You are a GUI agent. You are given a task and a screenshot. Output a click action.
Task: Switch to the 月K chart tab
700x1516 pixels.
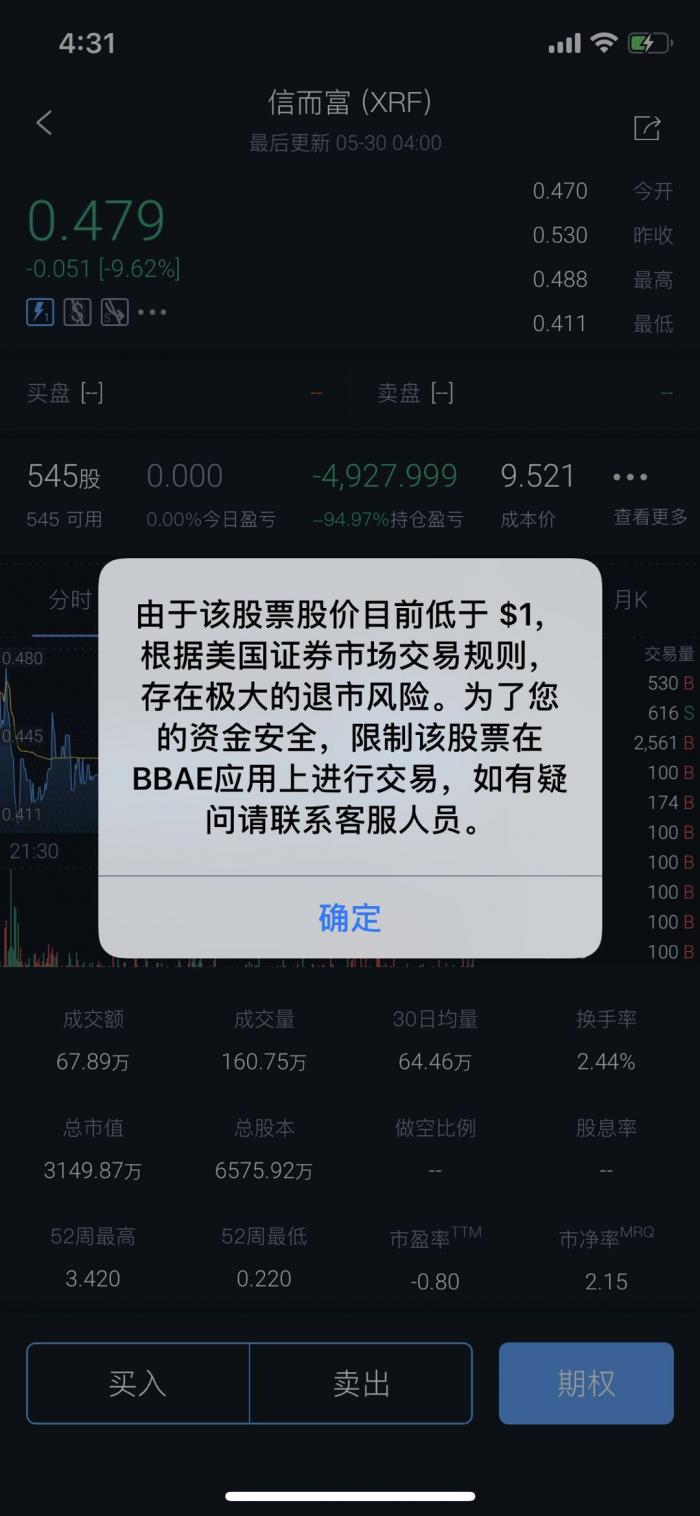point(630,600)
